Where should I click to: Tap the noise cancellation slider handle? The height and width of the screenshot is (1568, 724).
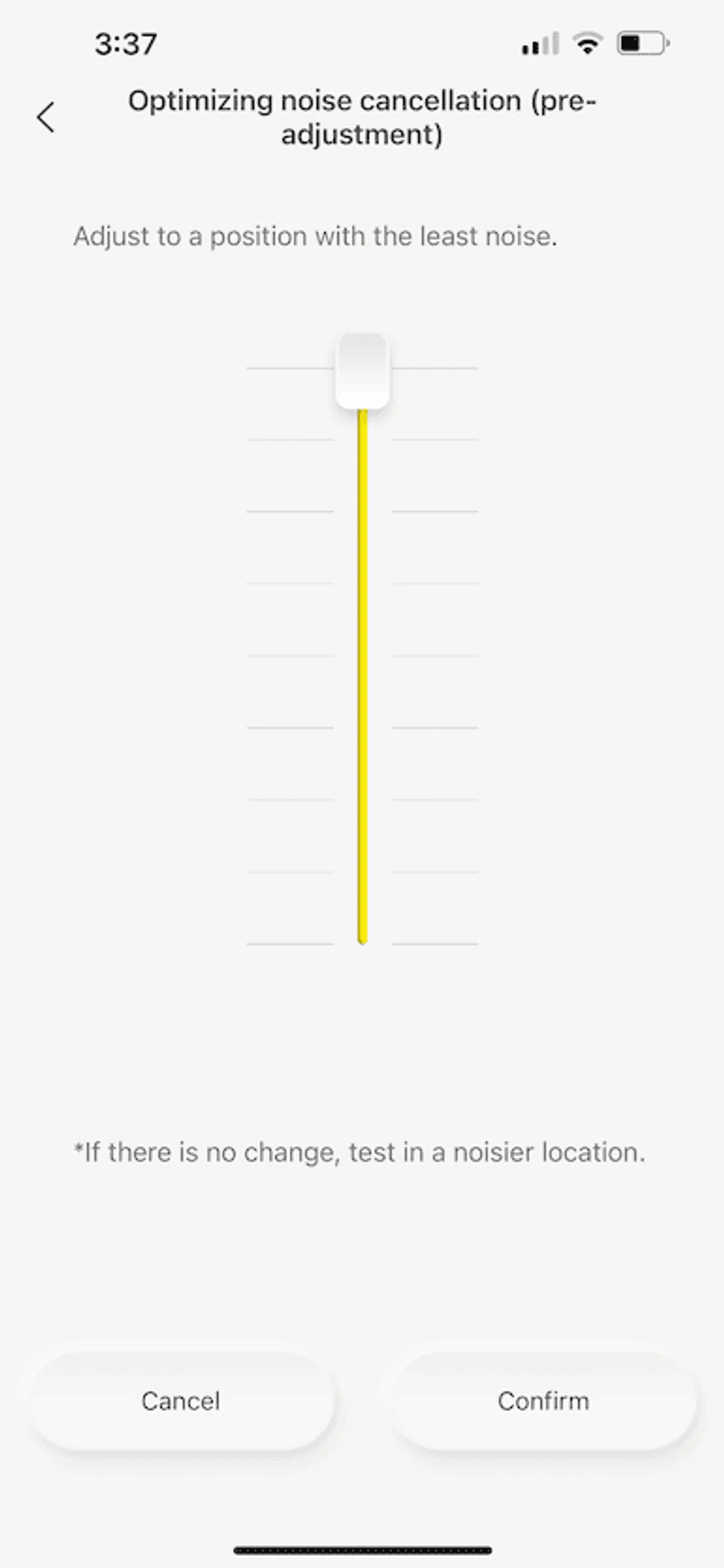362,371
